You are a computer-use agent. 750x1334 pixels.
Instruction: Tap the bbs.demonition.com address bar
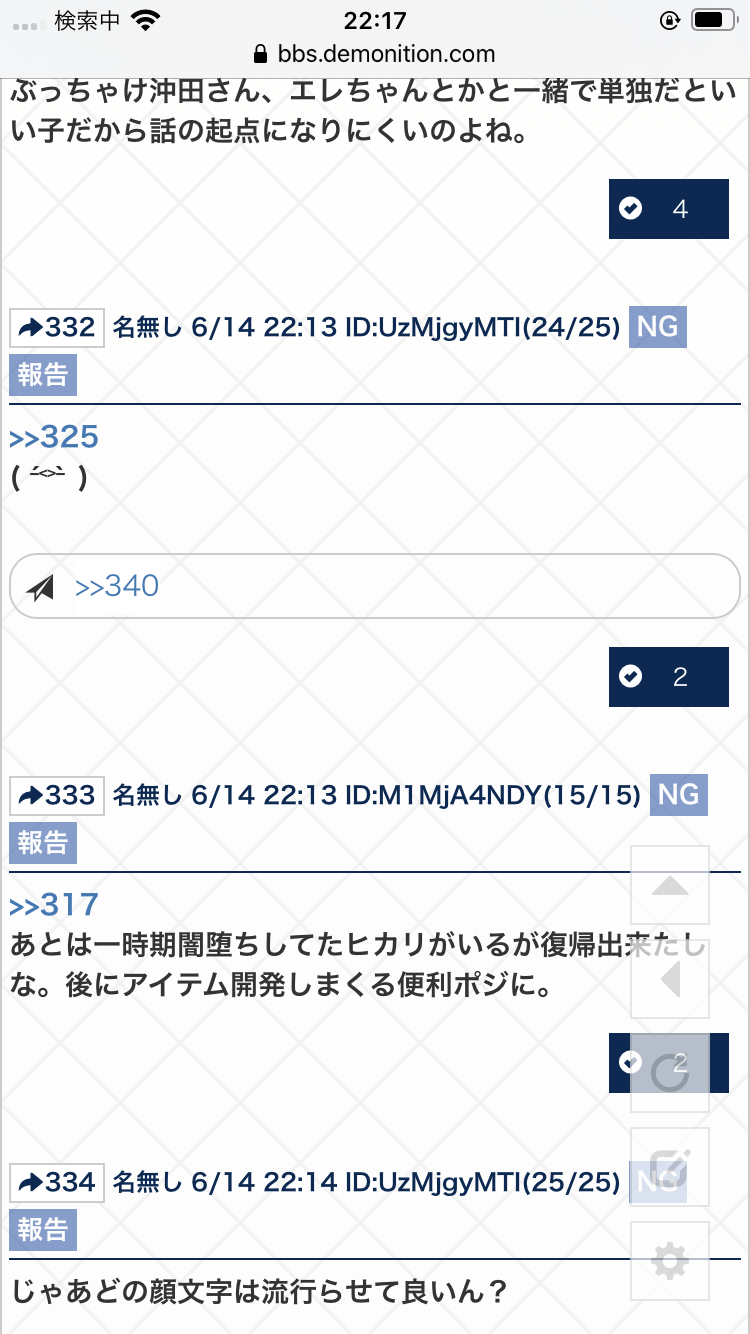point(375,53)
